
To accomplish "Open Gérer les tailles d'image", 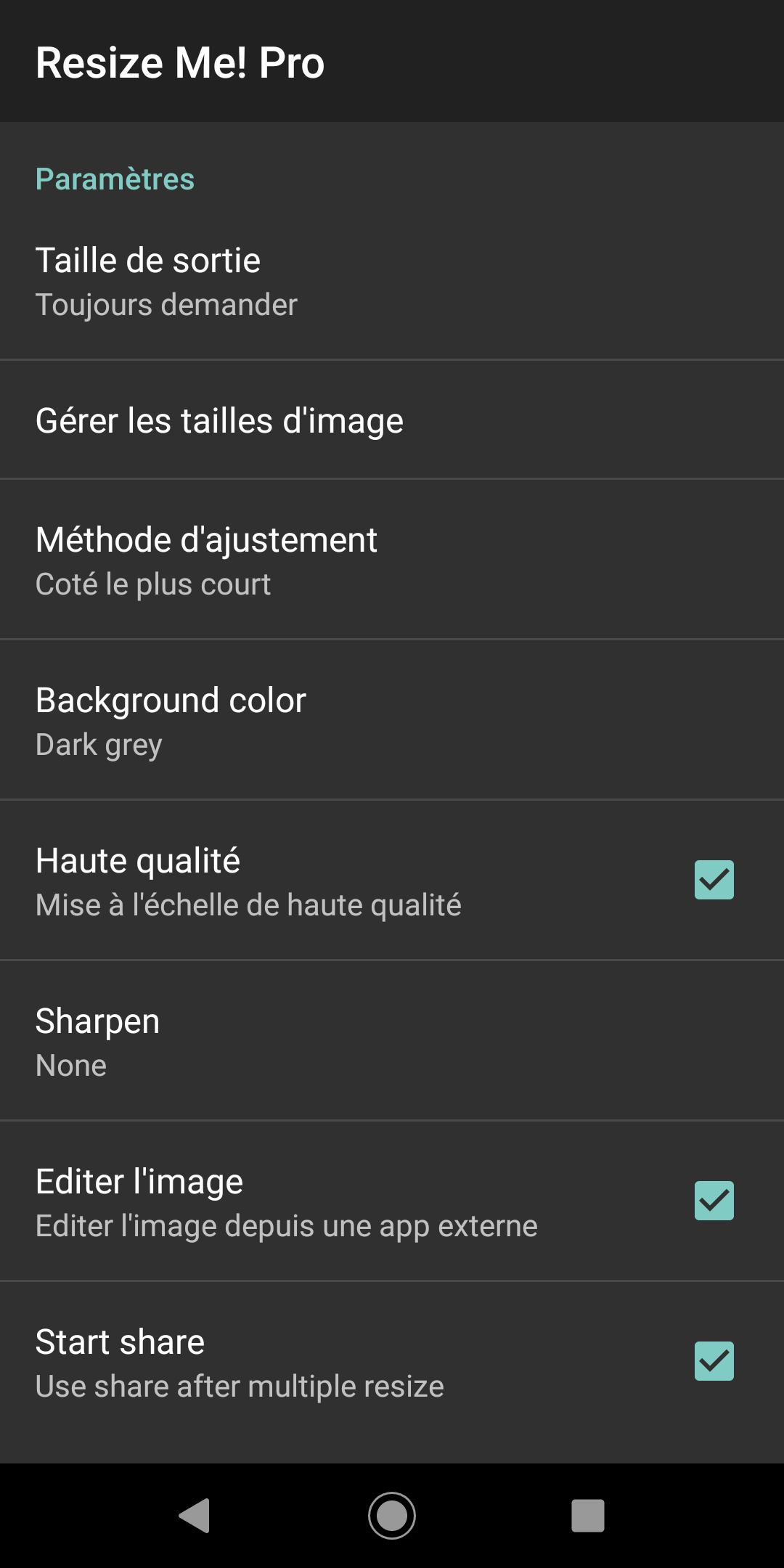I will [x=392, y=421].
